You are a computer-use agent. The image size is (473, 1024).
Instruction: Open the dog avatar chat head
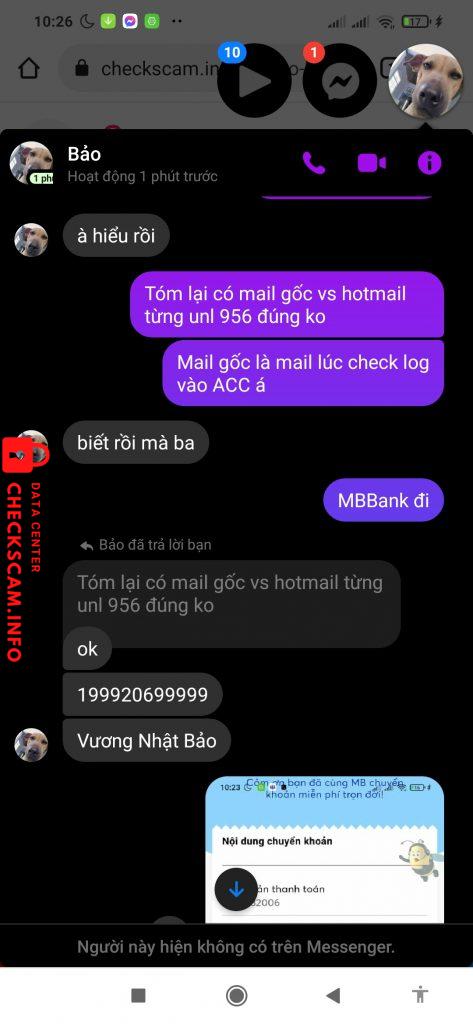426,81
